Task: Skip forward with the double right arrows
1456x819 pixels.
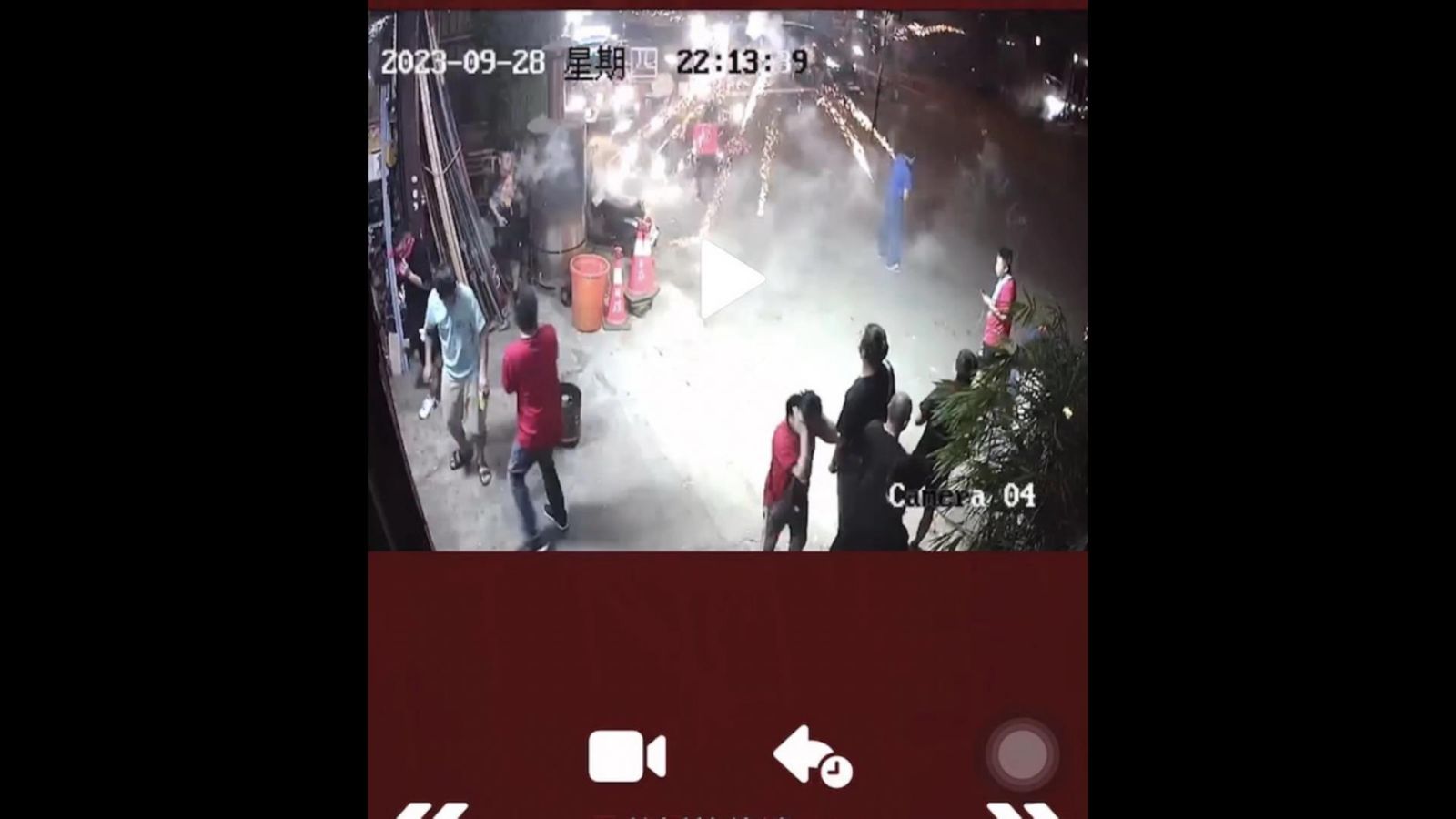Action: (1023, 810)
